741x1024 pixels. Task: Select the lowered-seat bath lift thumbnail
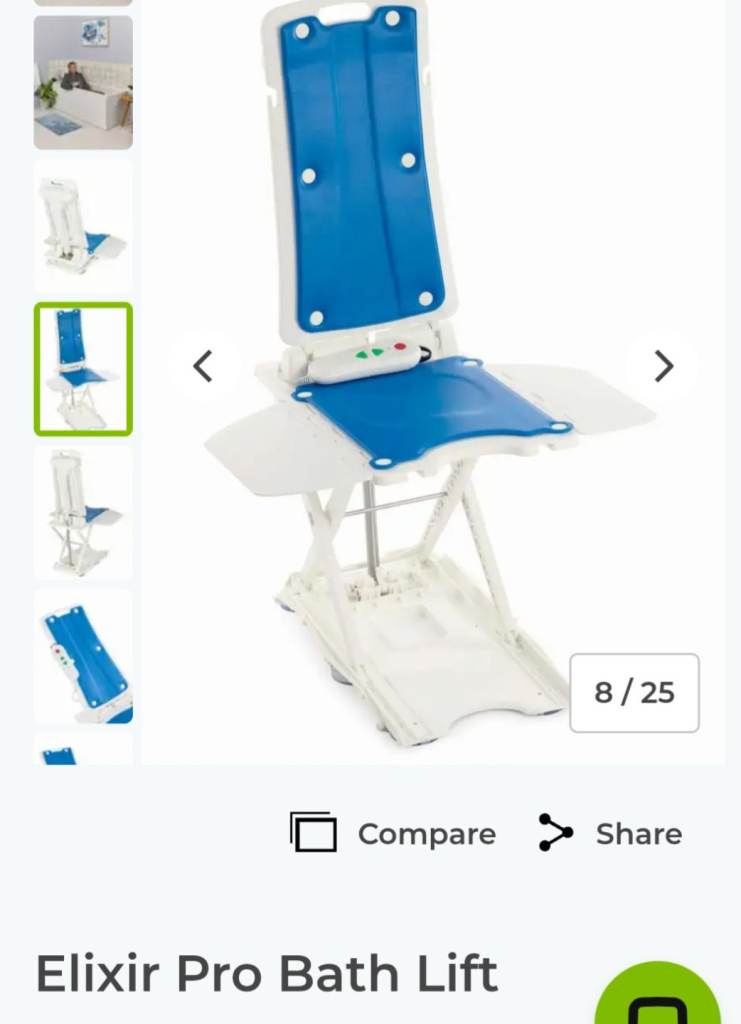(x=83, y=513)
